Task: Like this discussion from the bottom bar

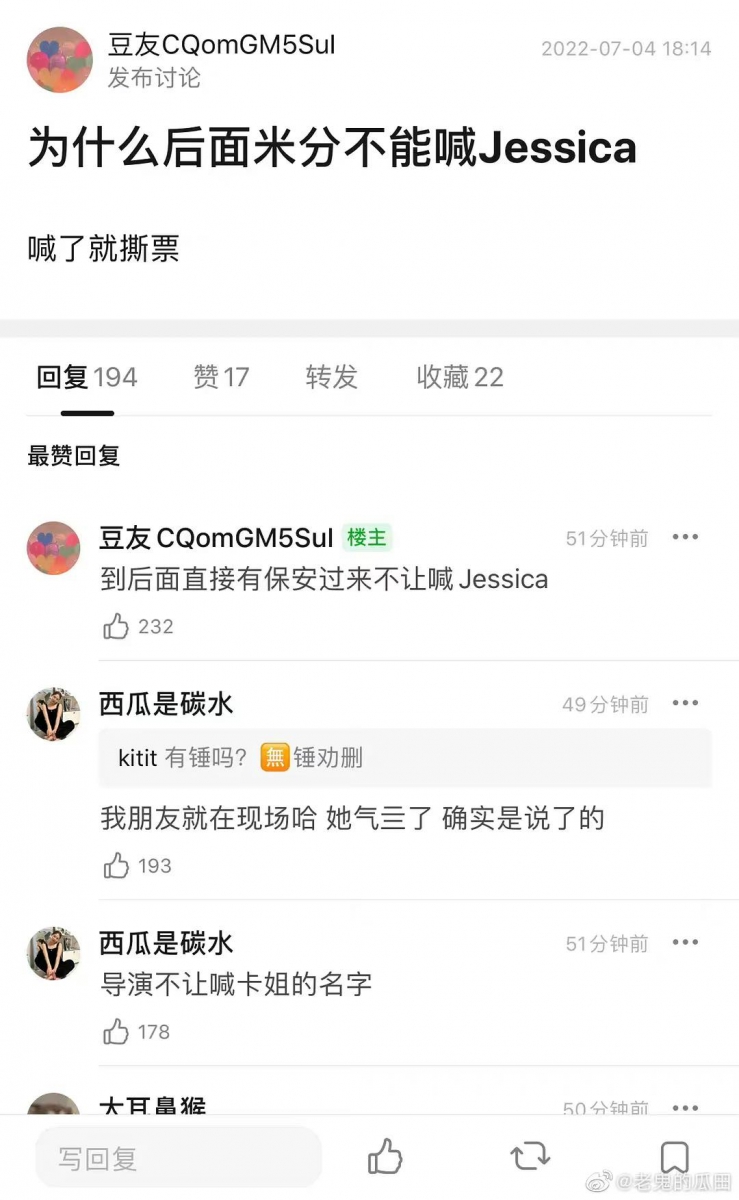Action: tap(385, 1158)
